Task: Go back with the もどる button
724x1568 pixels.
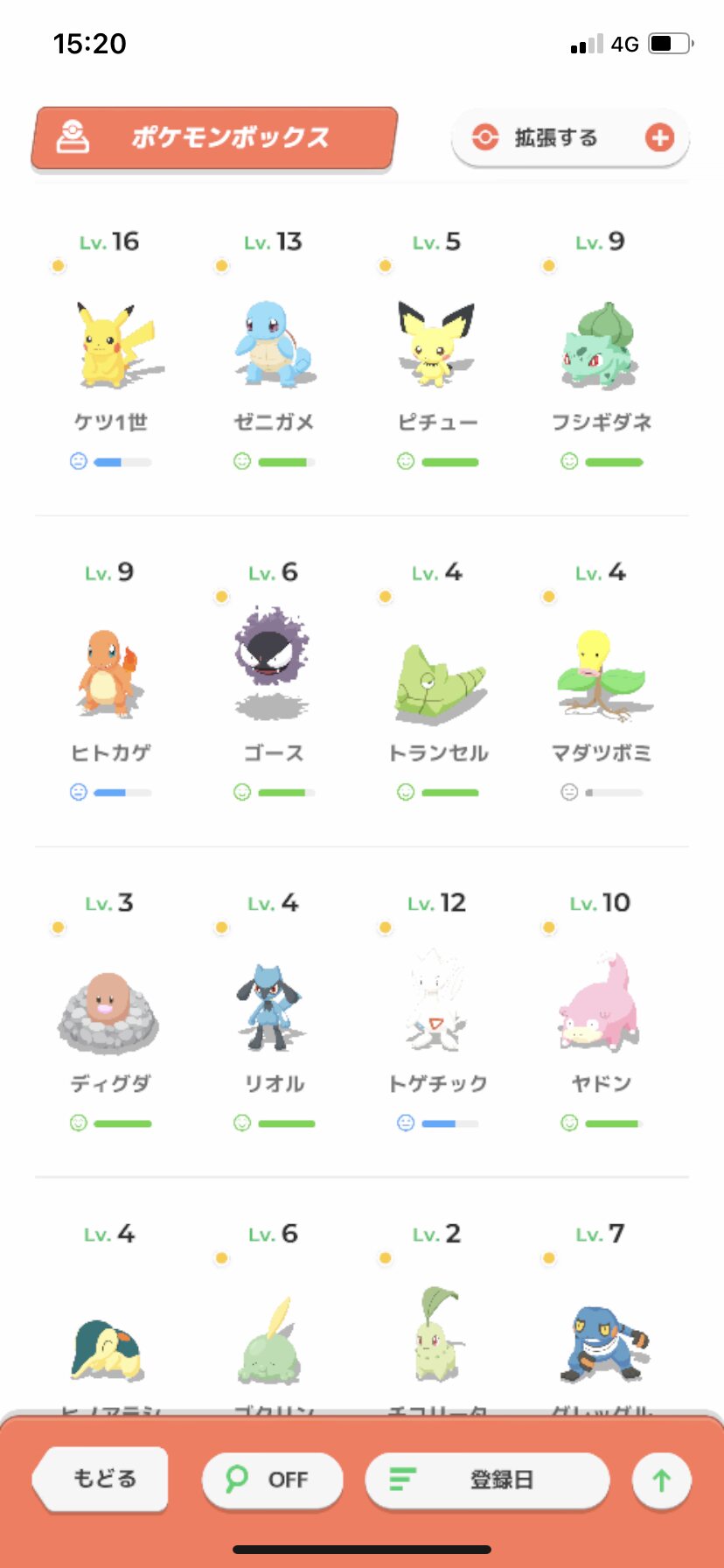Action: click(x=101, y=1479)
